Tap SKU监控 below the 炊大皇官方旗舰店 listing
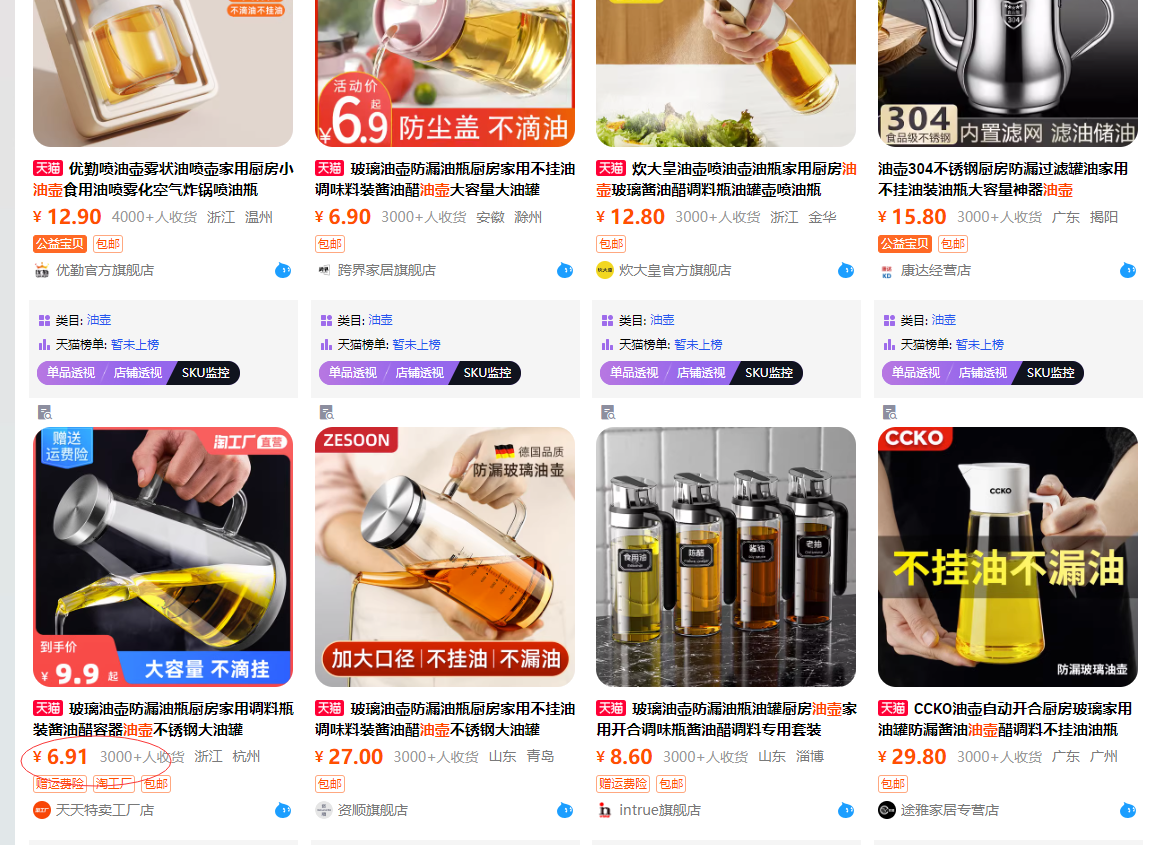1155x845 pixels. point(768,373)
